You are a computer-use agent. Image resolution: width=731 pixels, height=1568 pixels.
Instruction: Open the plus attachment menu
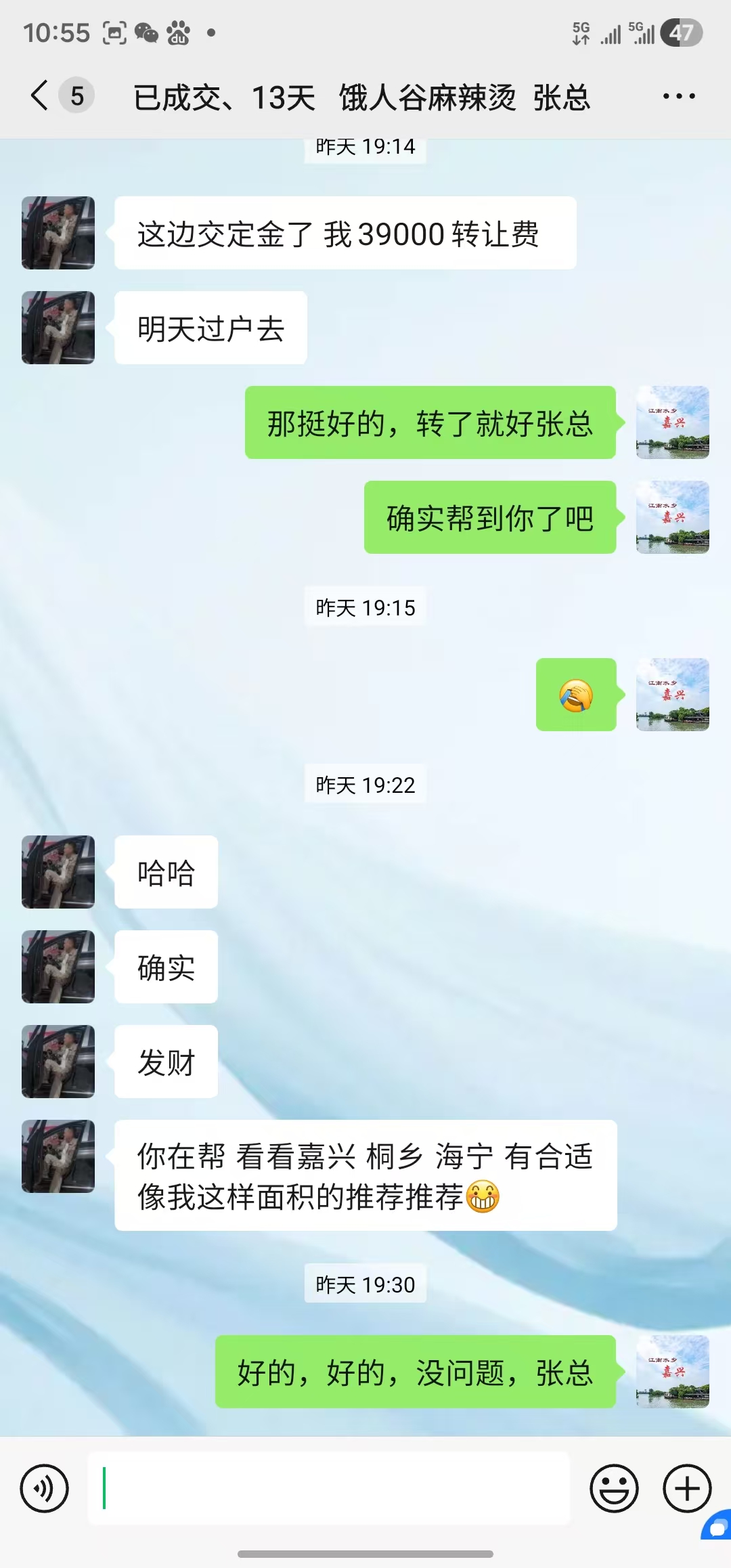[x=686, y=1489]
